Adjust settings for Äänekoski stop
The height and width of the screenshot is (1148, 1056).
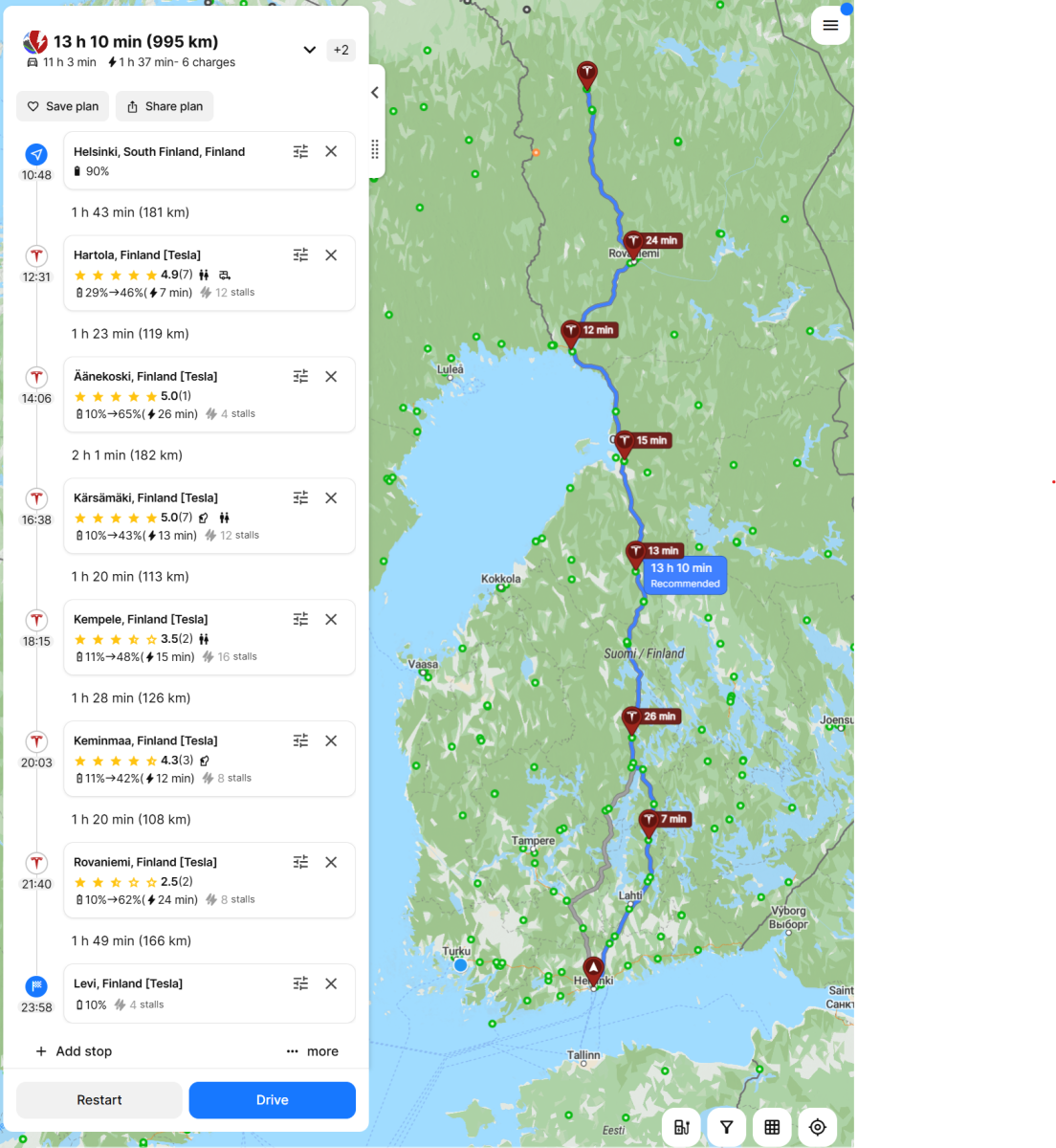click(300, 377)
